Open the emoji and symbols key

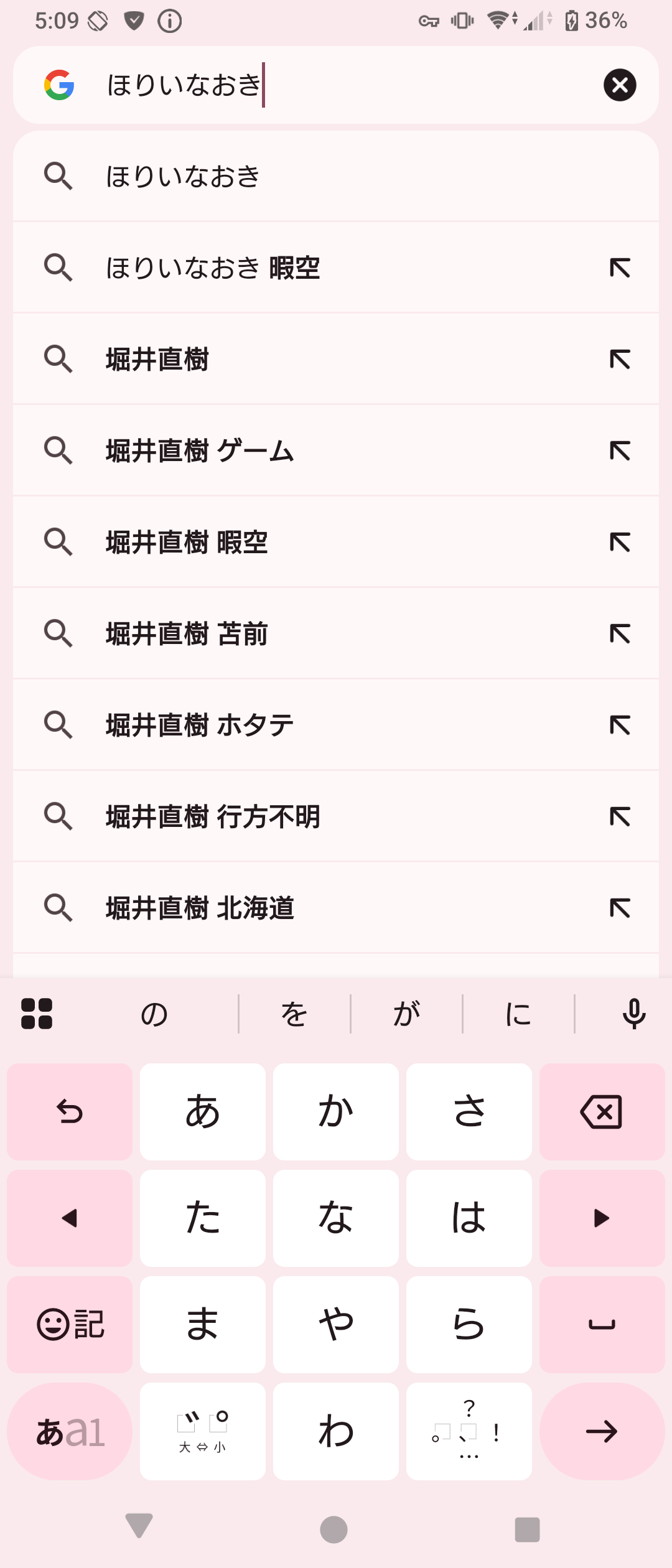pyautogui.click(x=70, y=1325)
